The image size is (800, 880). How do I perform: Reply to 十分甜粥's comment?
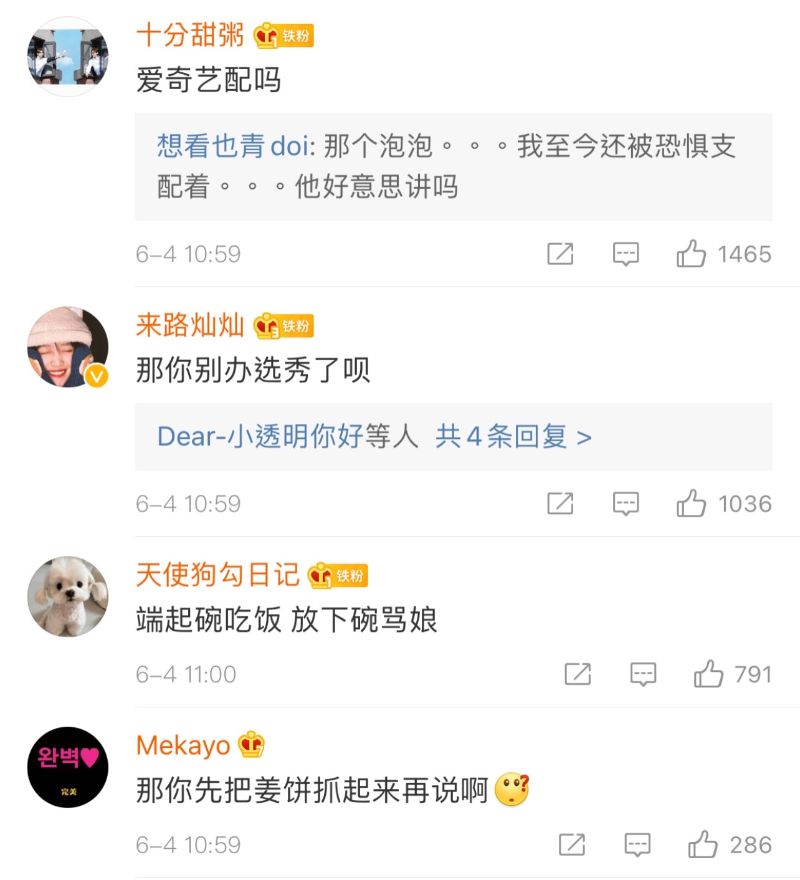pos(626,254)
